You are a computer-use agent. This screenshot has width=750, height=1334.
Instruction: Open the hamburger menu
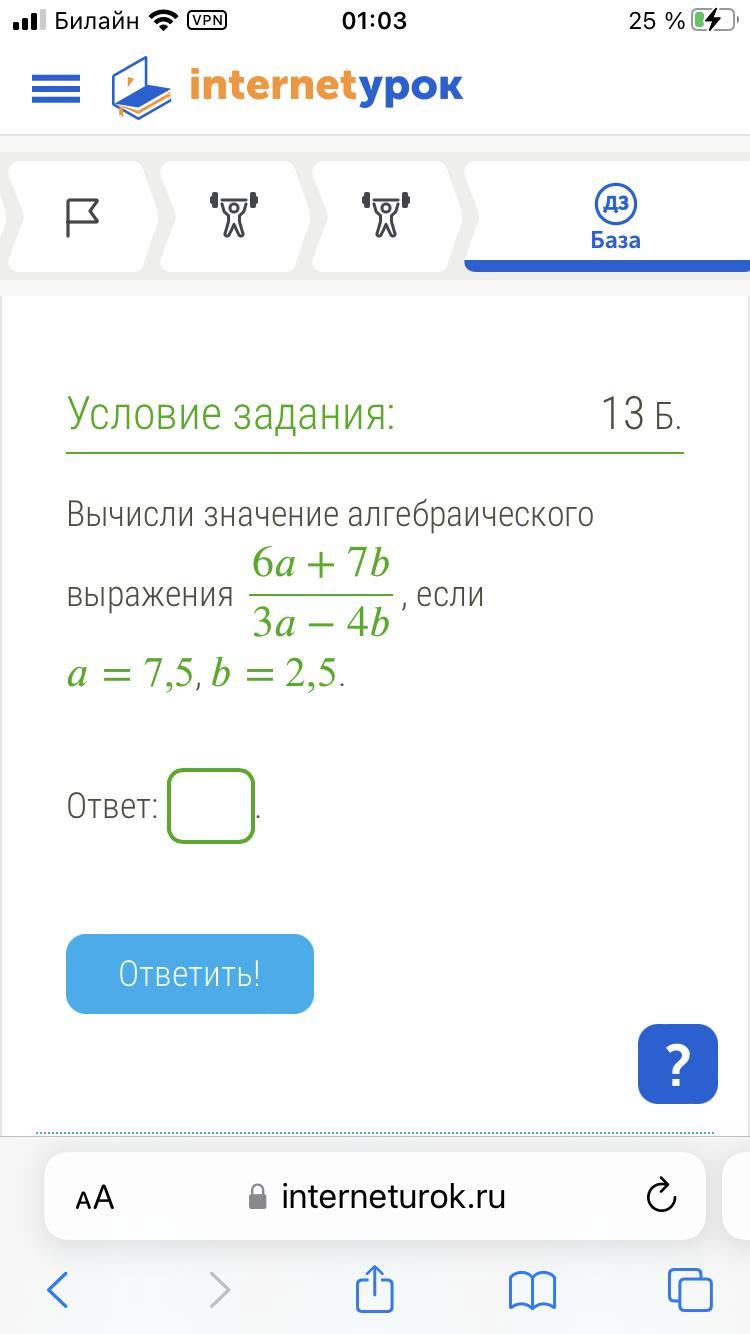(x=56, y=89)
